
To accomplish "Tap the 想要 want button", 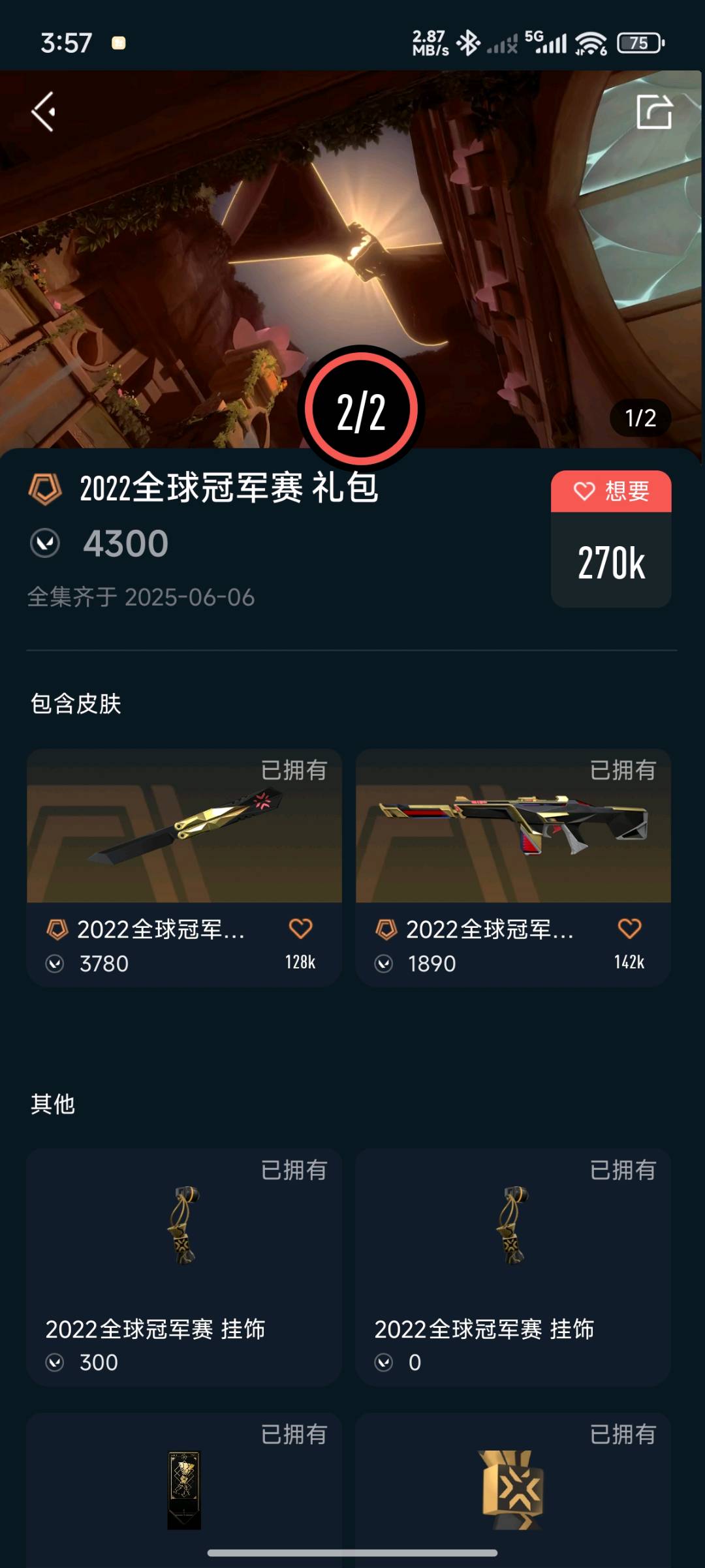I will coord(611,491).
